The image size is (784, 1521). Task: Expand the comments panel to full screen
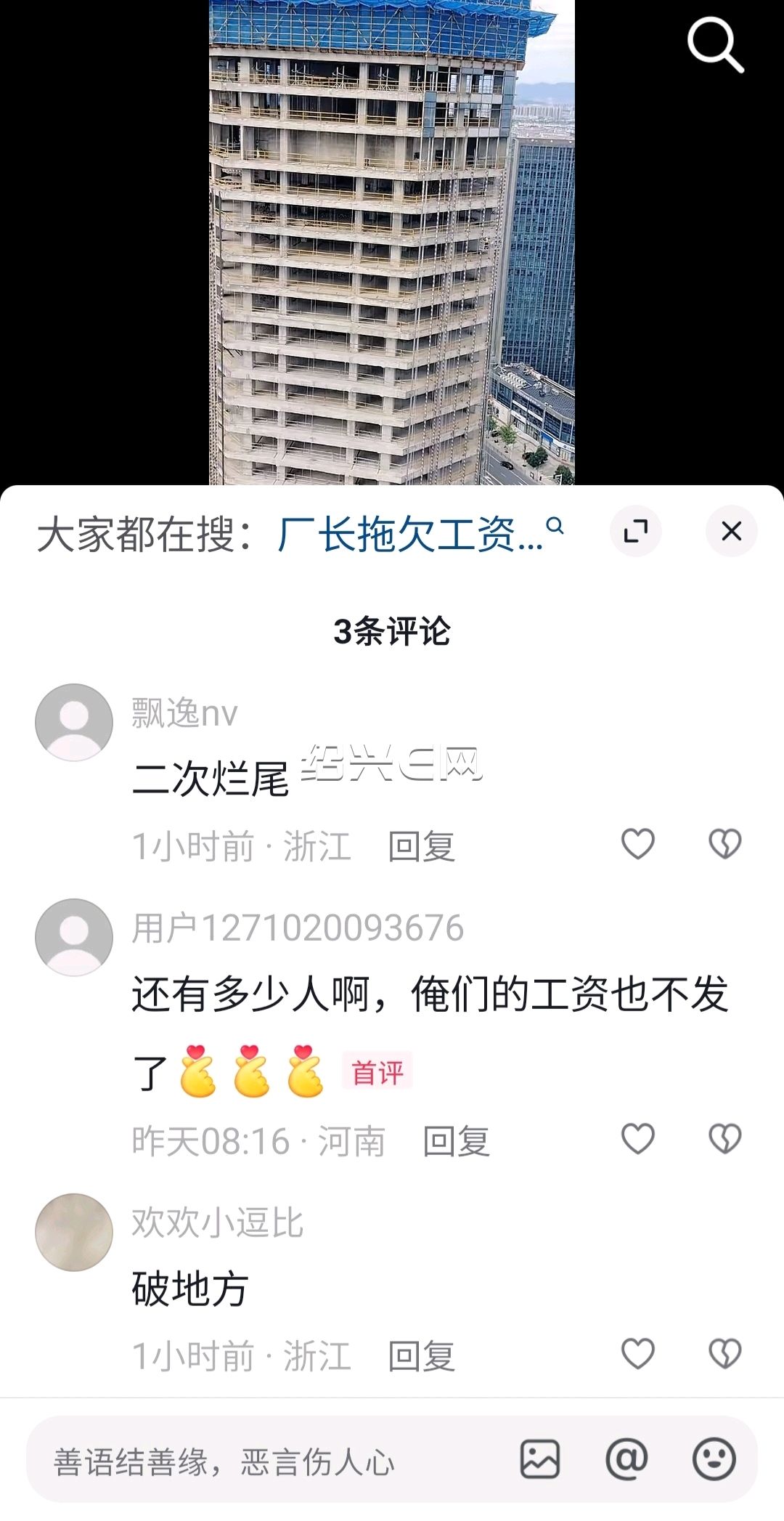[636, 531]
